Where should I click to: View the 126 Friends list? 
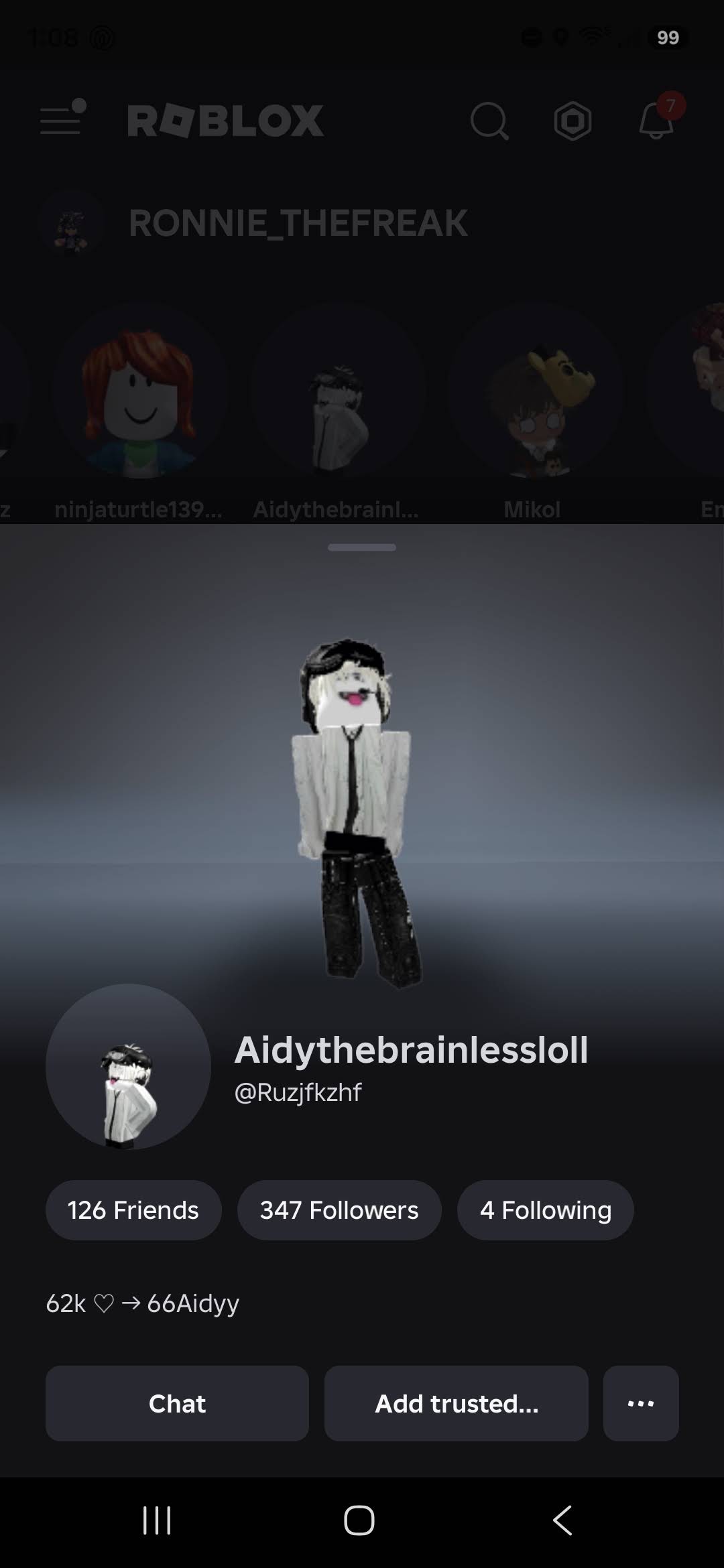pyautogui.click(x=133, y=1210)
